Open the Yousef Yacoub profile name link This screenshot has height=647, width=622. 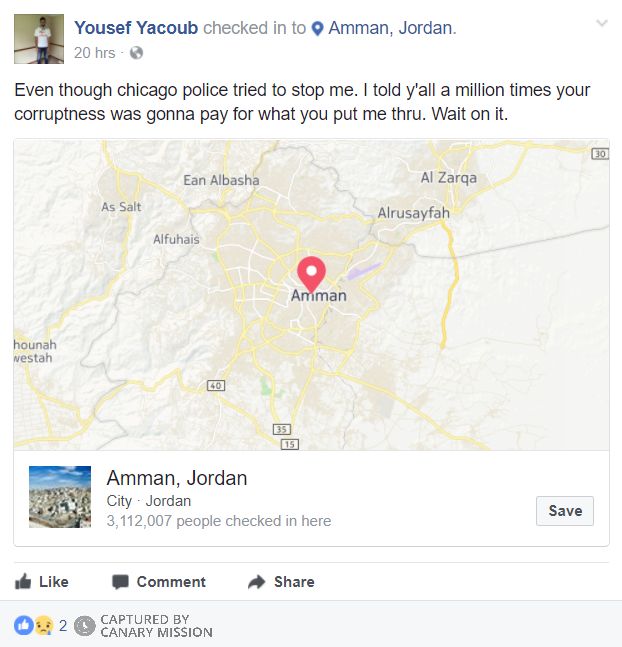(x=135, y=28)
